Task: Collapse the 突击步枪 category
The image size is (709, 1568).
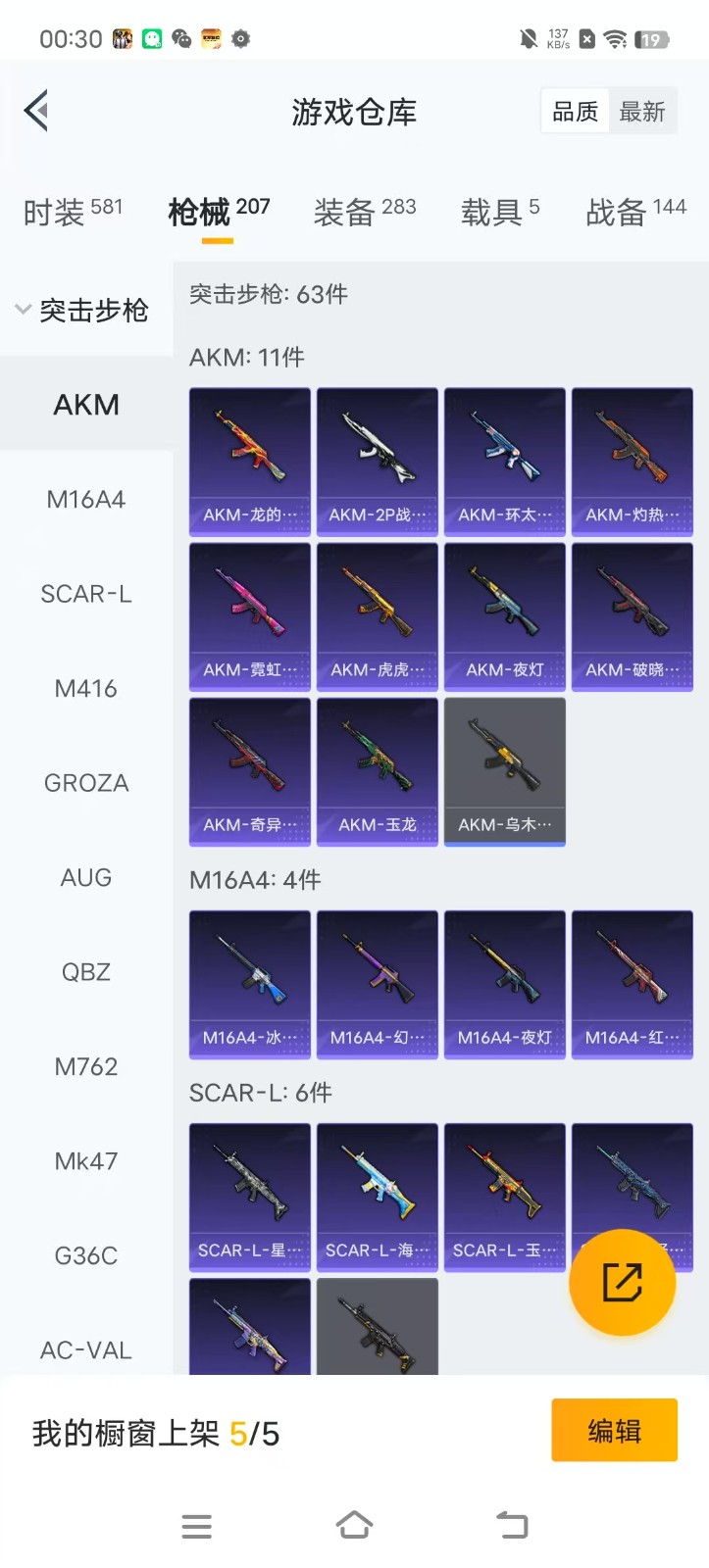Action: point(83,311)
